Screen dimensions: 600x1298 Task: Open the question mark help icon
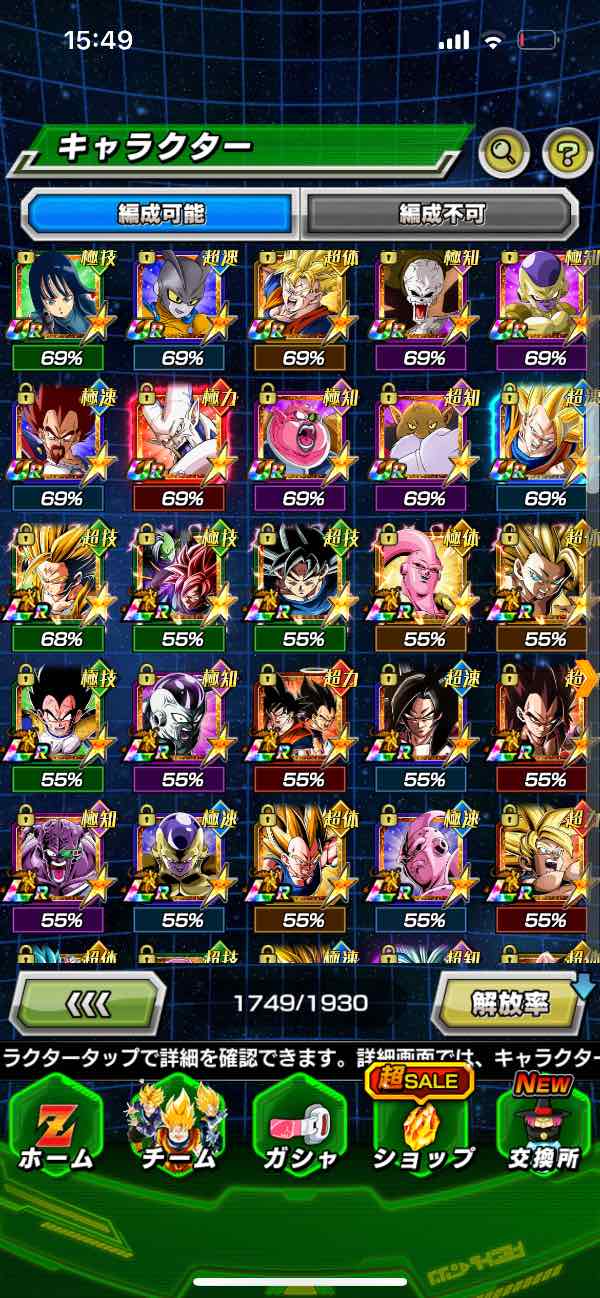[568, 152]
